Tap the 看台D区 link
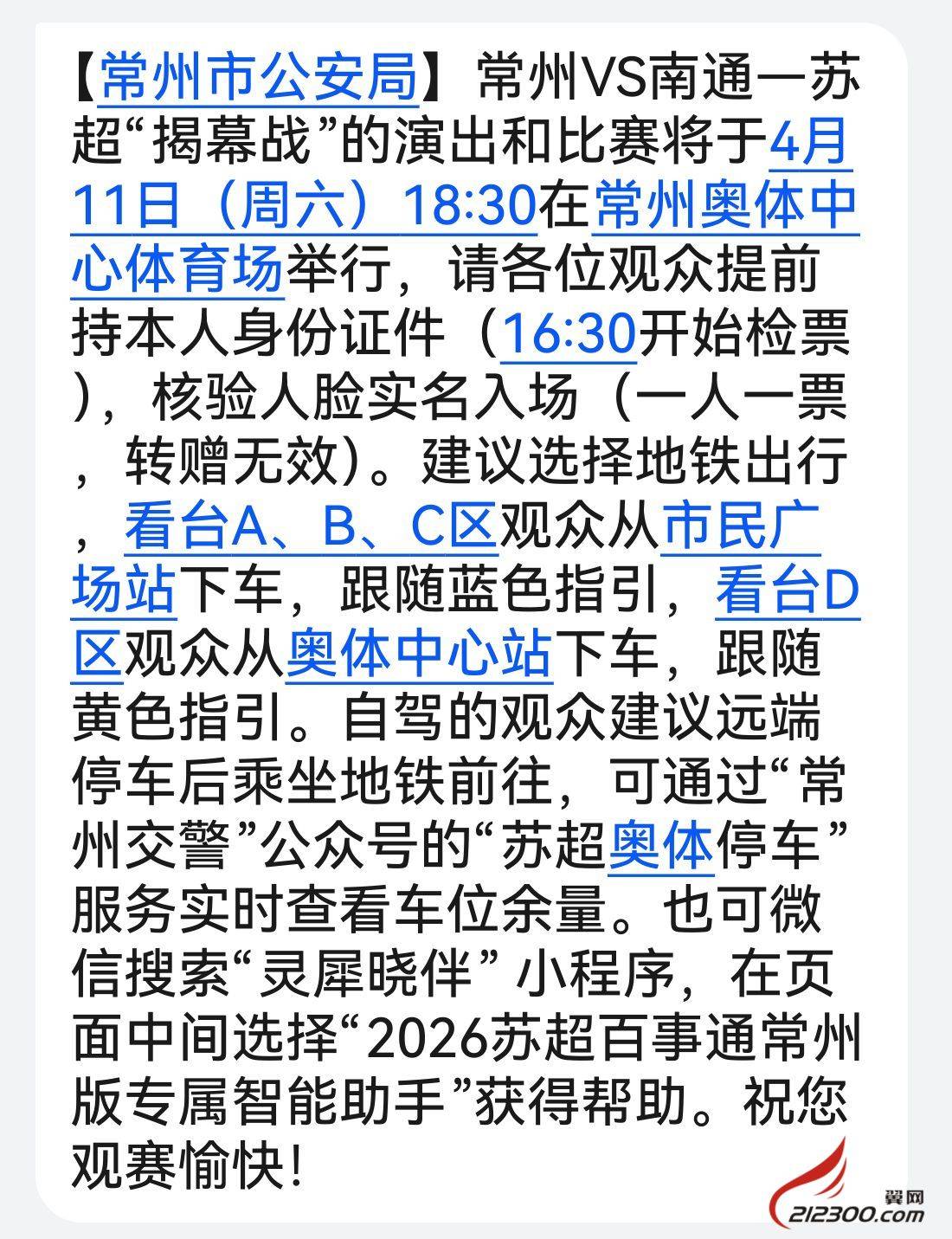The image size is (952, 1239). pyautogui.click(x=787, y=590)
